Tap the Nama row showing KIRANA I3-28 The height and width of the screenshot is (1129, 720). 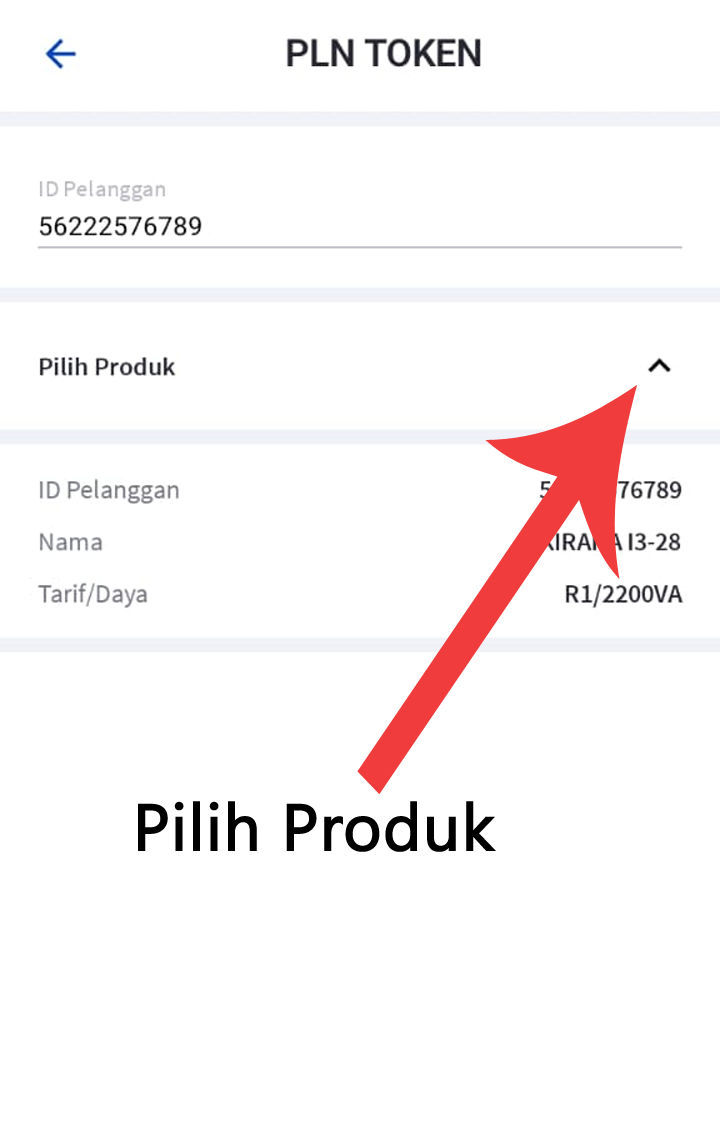pyautogui.click(x=360, y=541)
